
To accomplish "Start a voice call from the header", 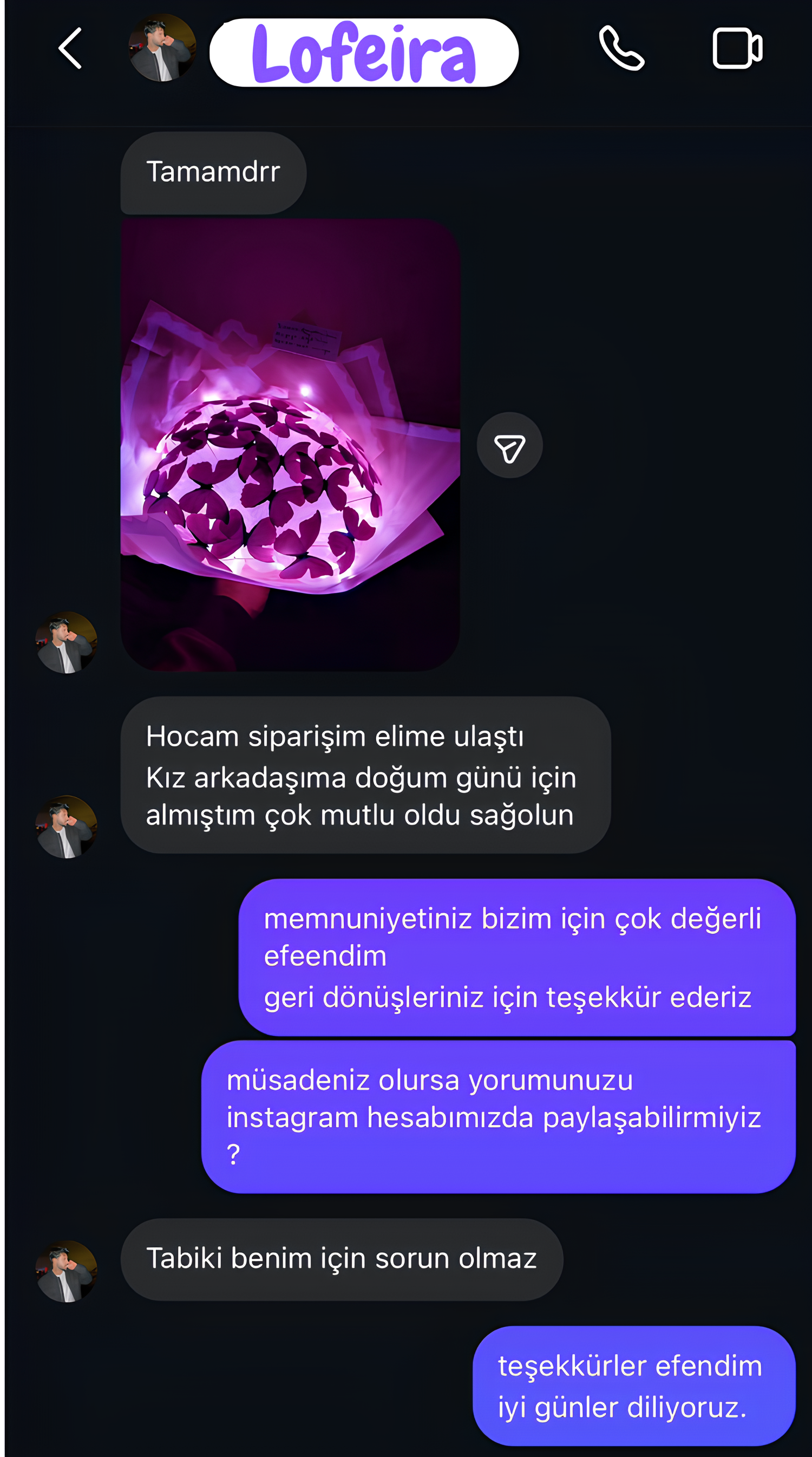I will tap(621, 49).
